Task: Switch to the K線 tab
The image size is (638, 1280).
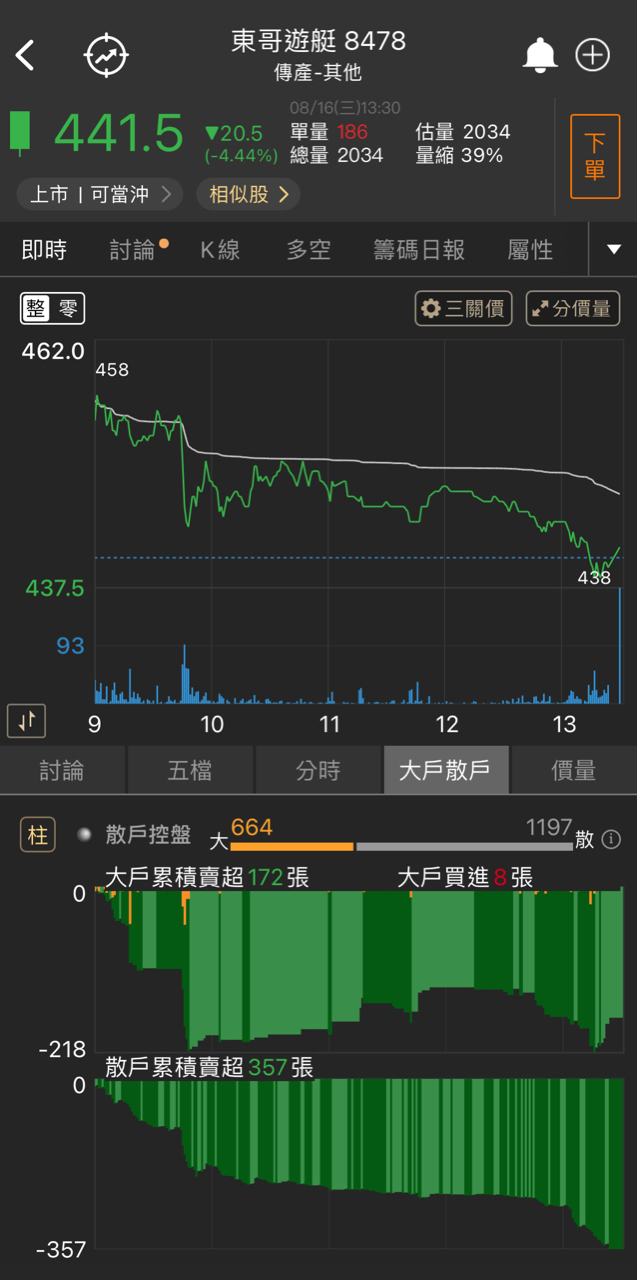Action: 220,250
